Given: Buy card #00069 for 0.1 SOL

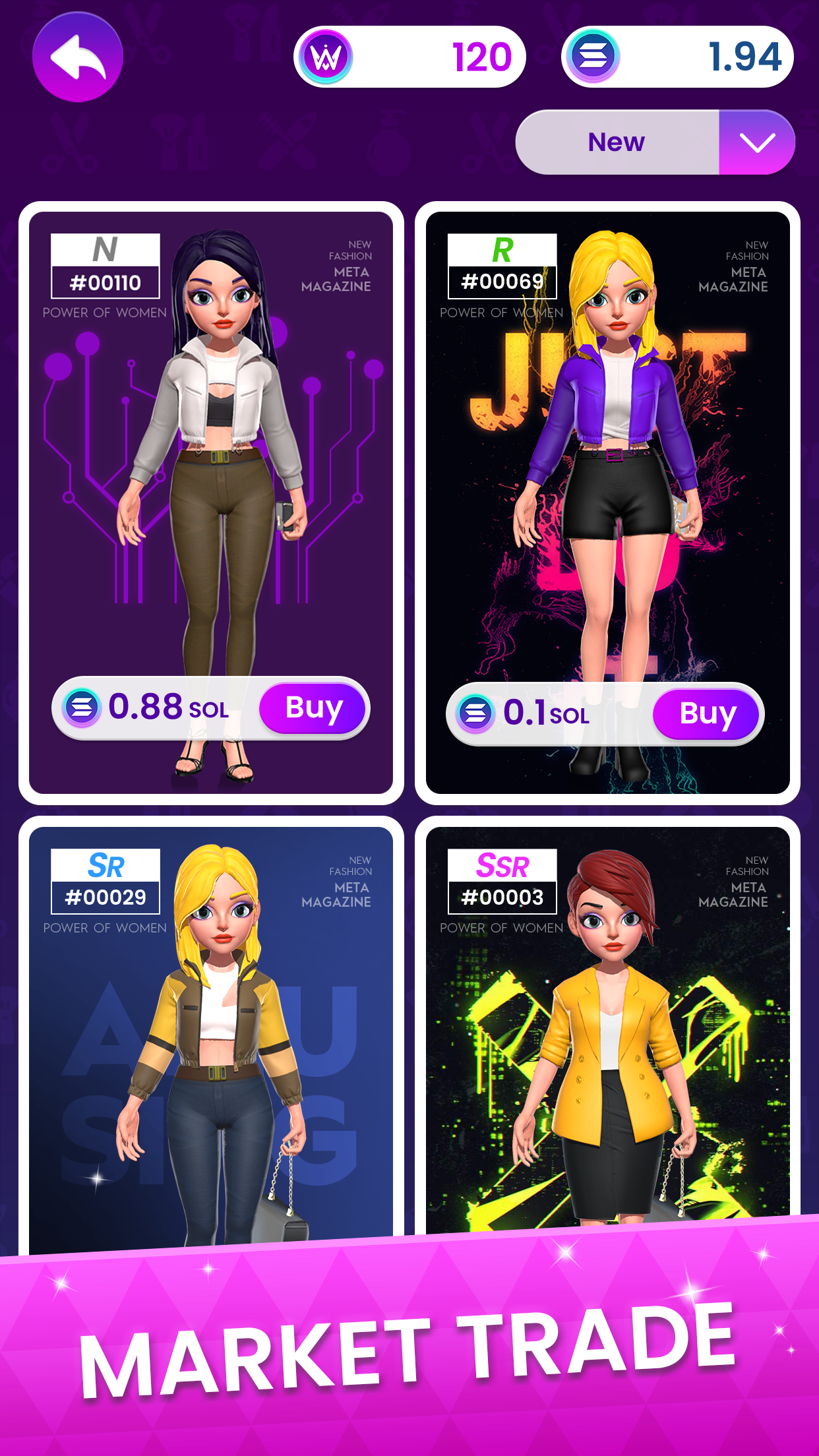Looking at the screenshot, I should (707, 714).
